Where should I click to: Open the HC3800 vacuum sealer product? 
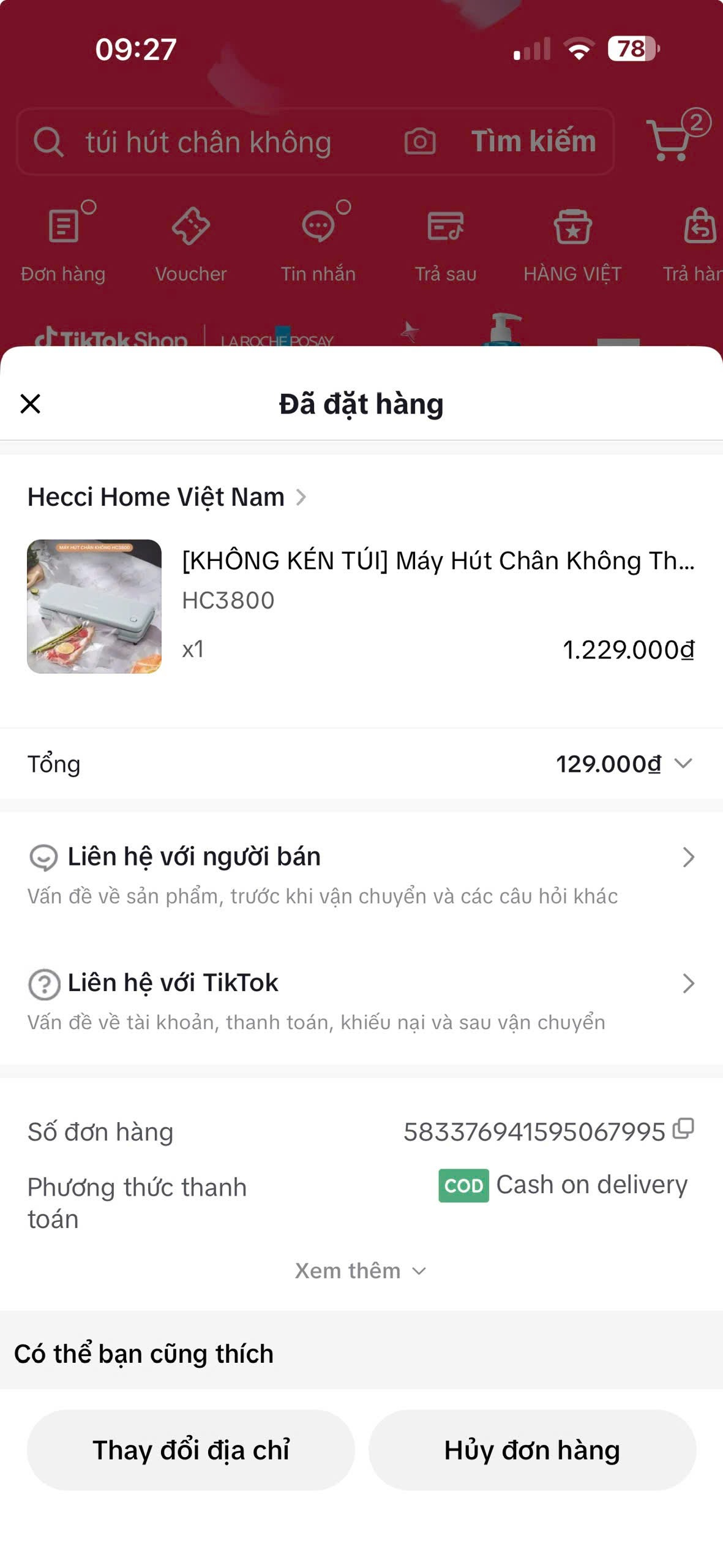(361, 606)
